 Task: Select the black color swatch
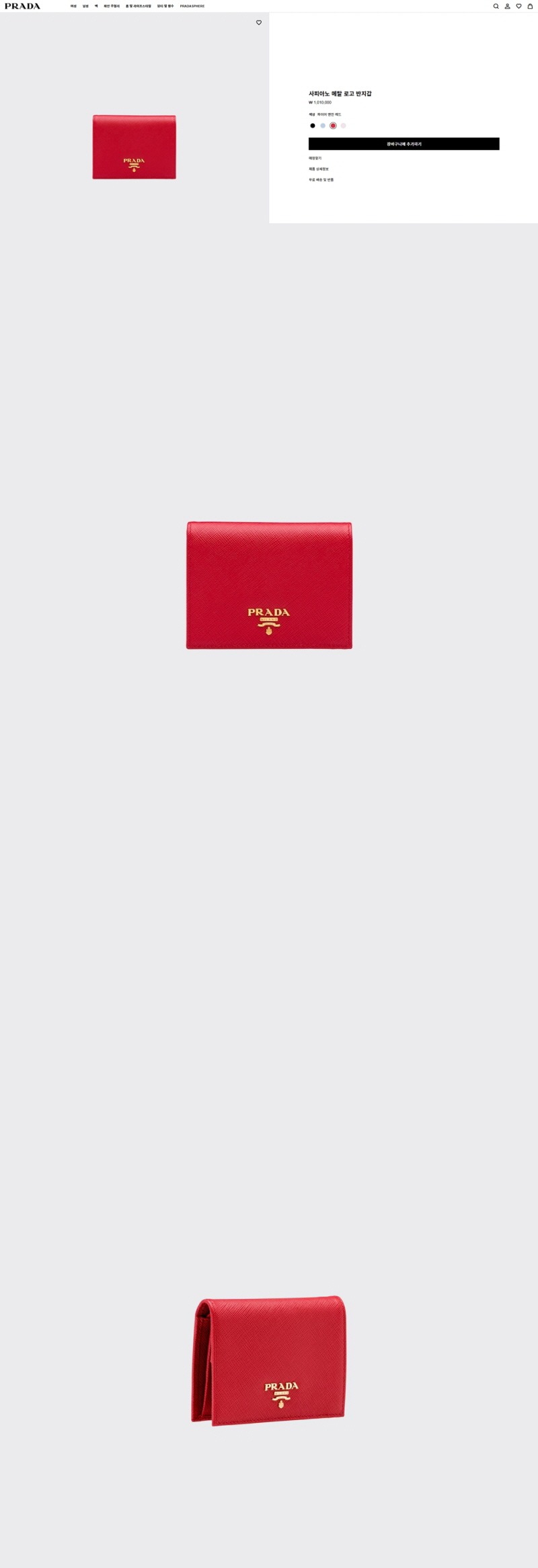[x=313, y=126]
